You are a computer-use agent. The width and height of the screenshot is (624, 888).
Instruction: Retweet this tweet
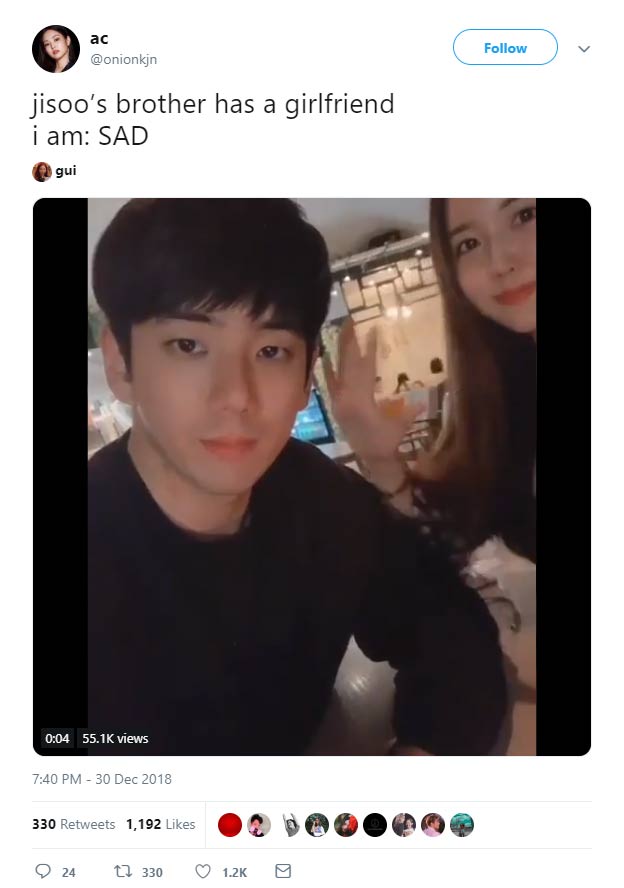(122, 872)
